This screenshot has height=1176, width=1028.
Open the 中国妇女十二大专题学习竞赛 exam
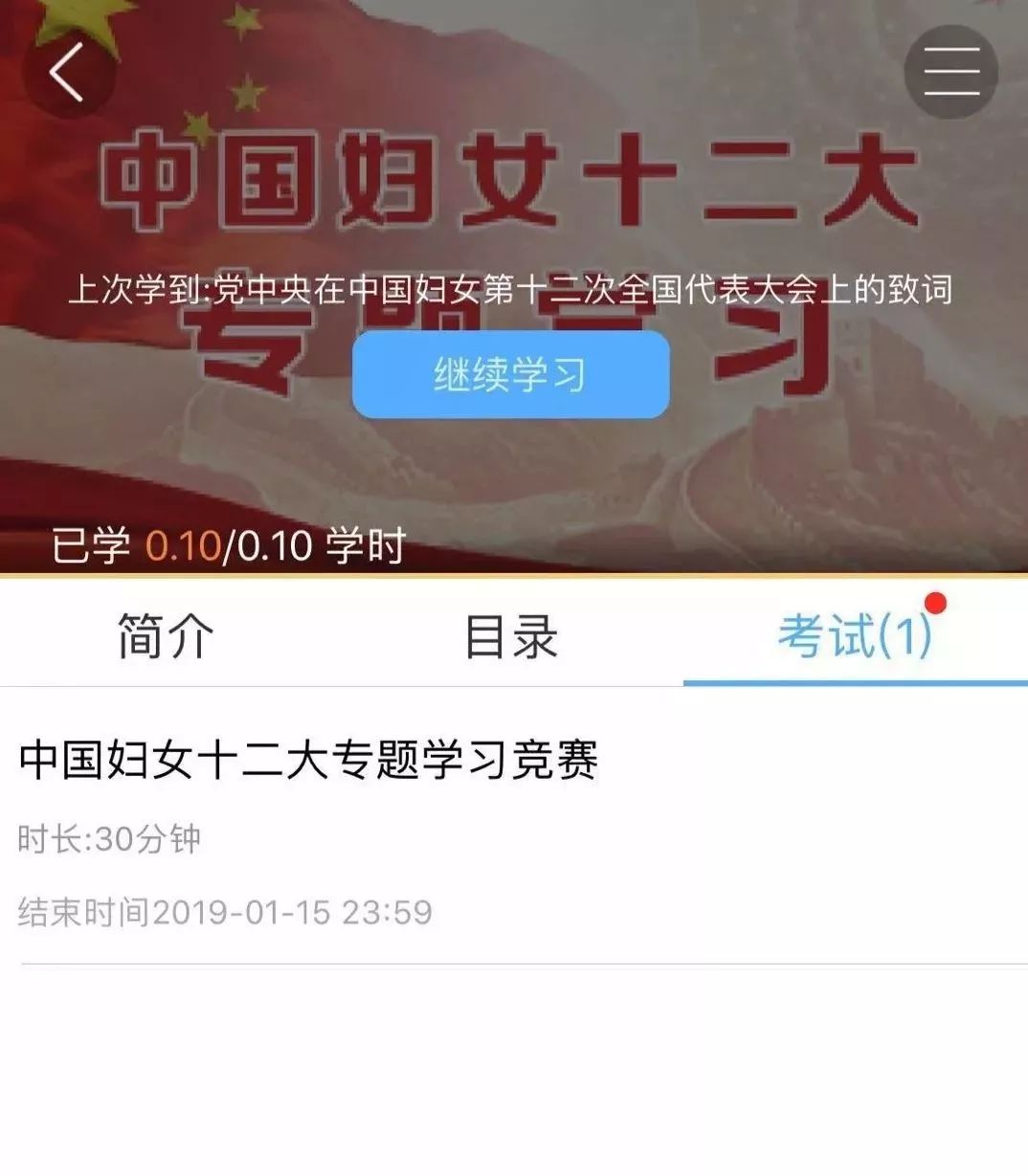coord(308,760)
